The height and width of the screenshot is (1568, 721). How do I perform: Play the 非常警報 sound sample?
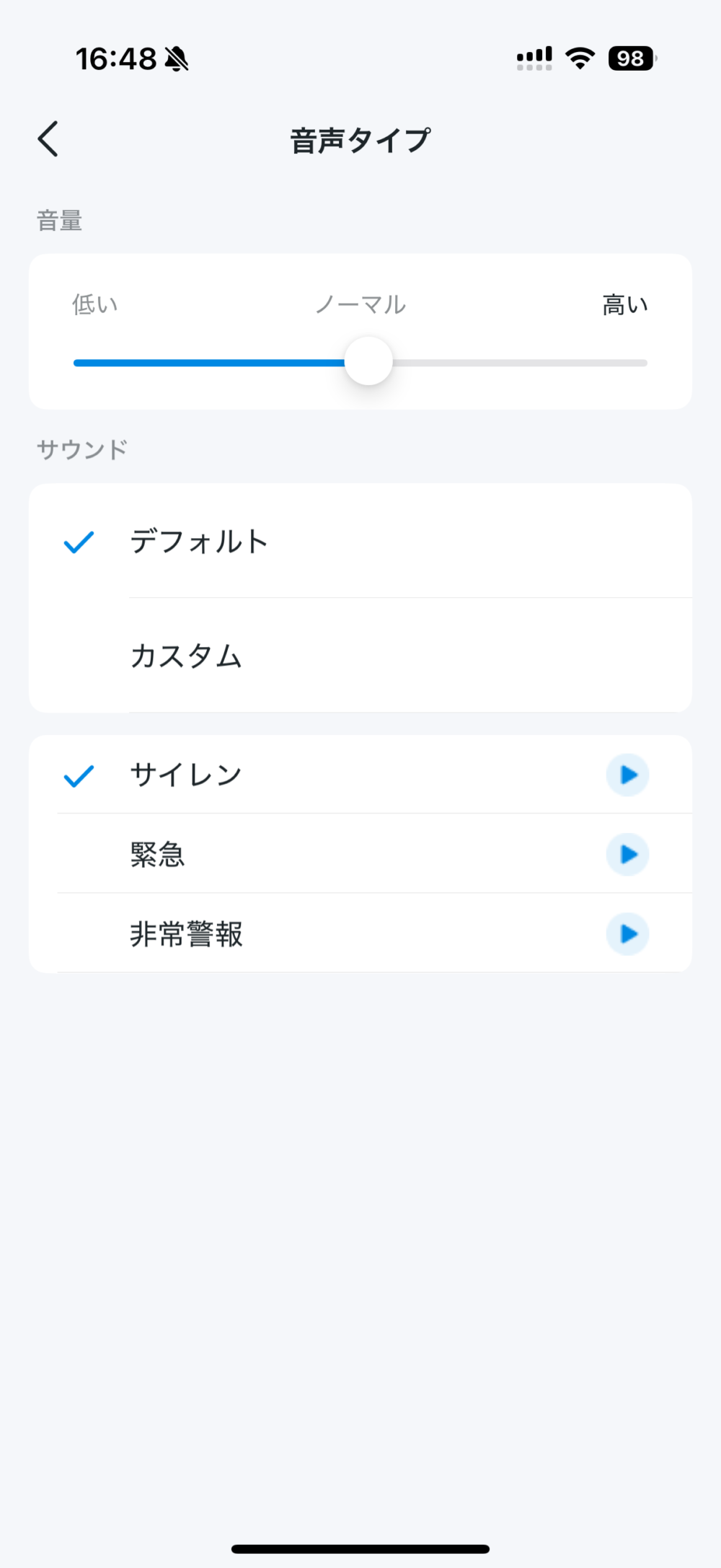click(x=628, y=934)
